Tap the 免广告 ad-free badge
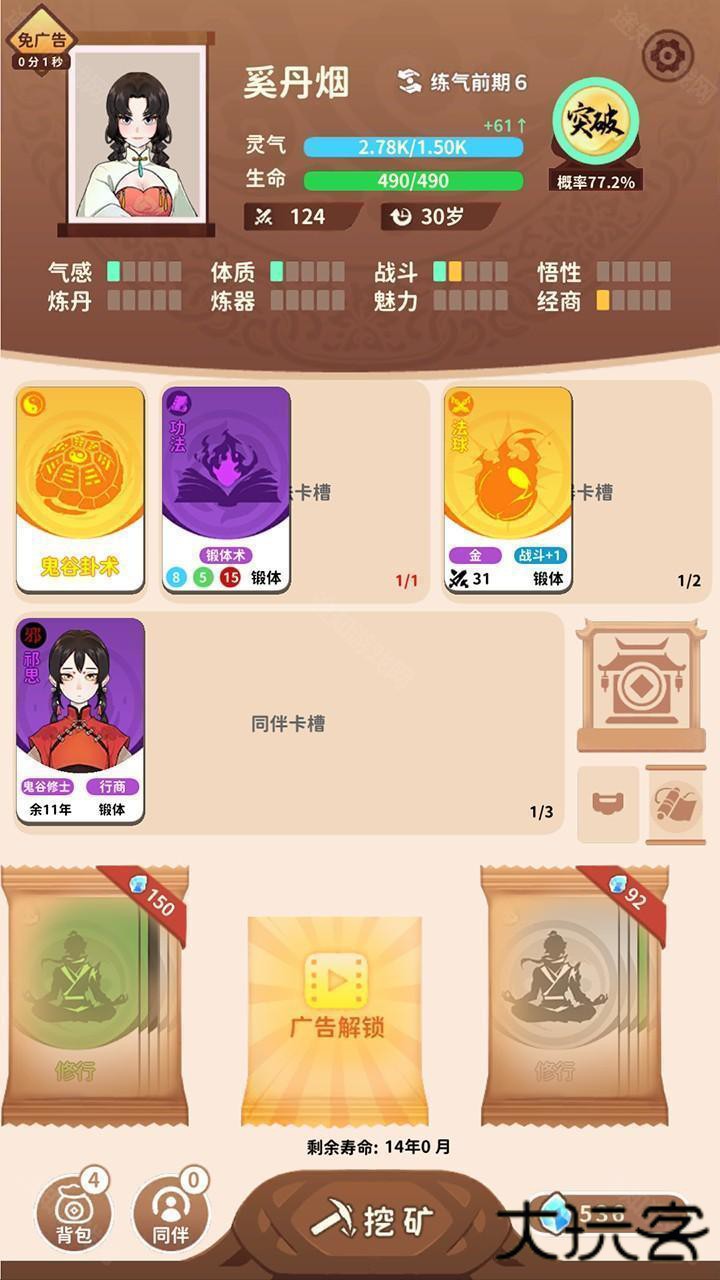The image size is (720, 1280). pyautogui.click(x=41, y=40)
